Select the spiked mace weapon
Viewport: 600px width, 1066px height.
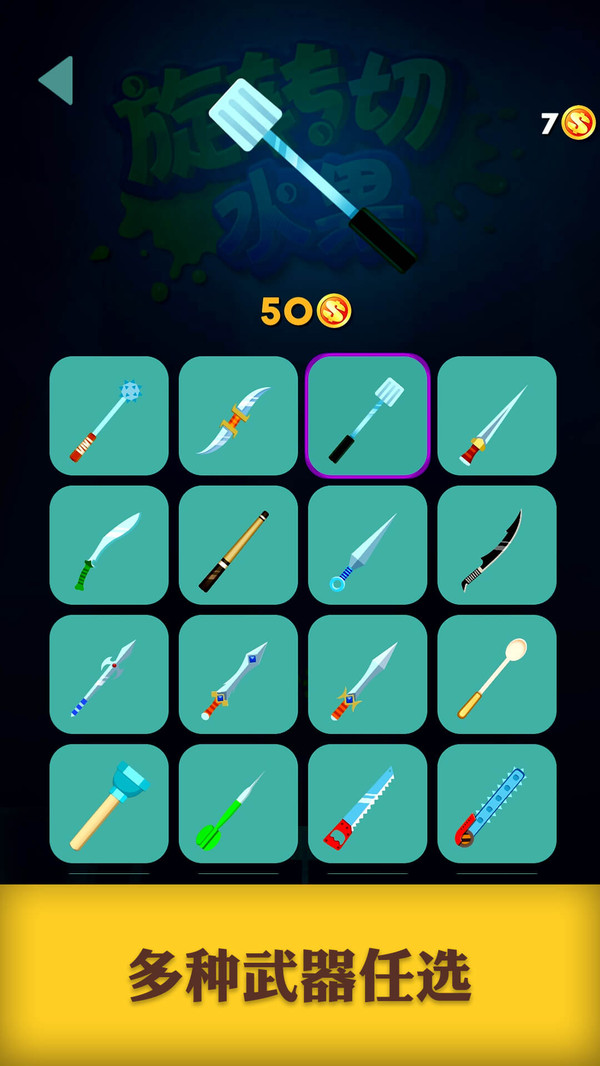point(109,416)
